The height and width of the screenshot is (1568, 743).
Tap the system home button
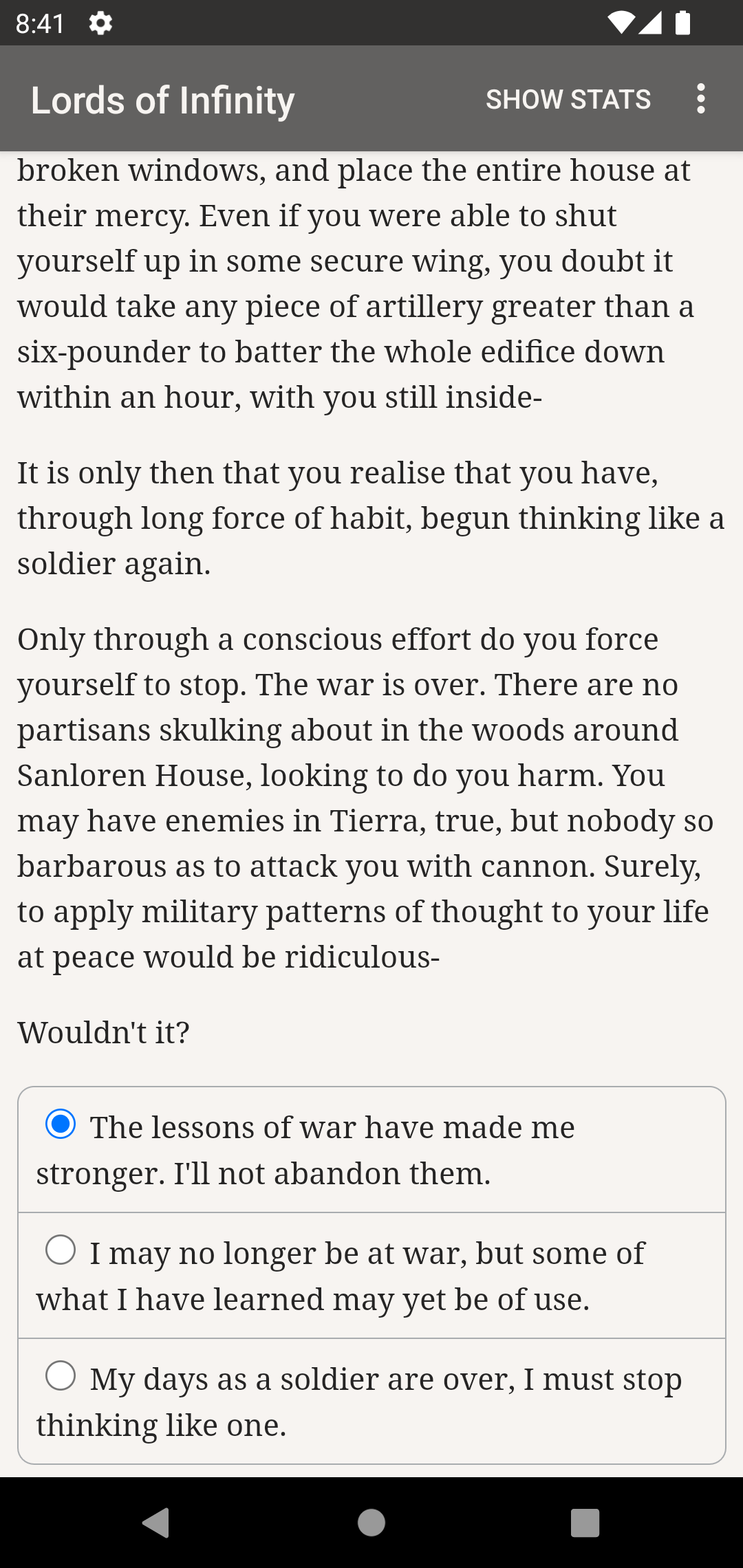tap(371, 1523)
